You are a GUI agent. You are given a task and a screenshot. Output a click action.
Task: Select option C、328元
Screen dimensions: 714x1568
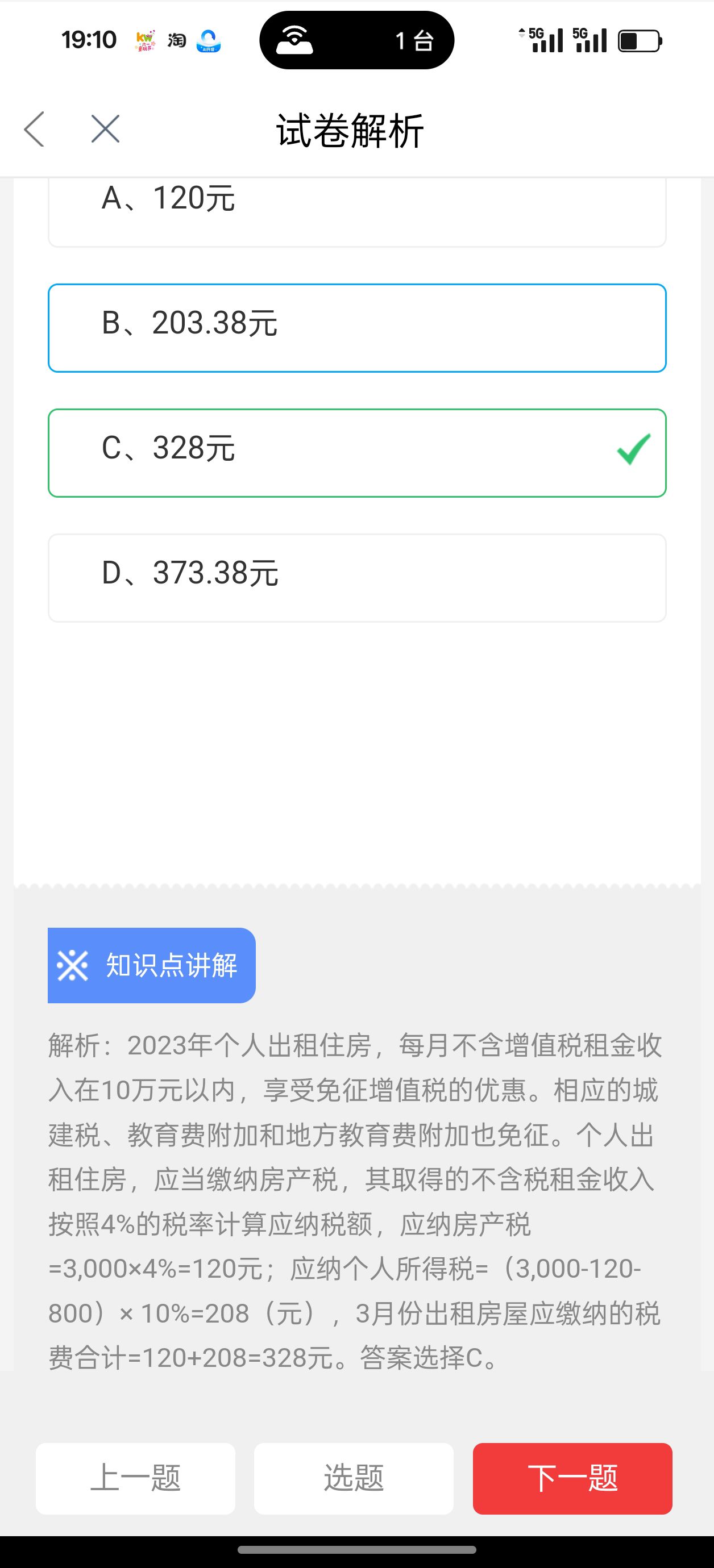(x=357, y=453)
